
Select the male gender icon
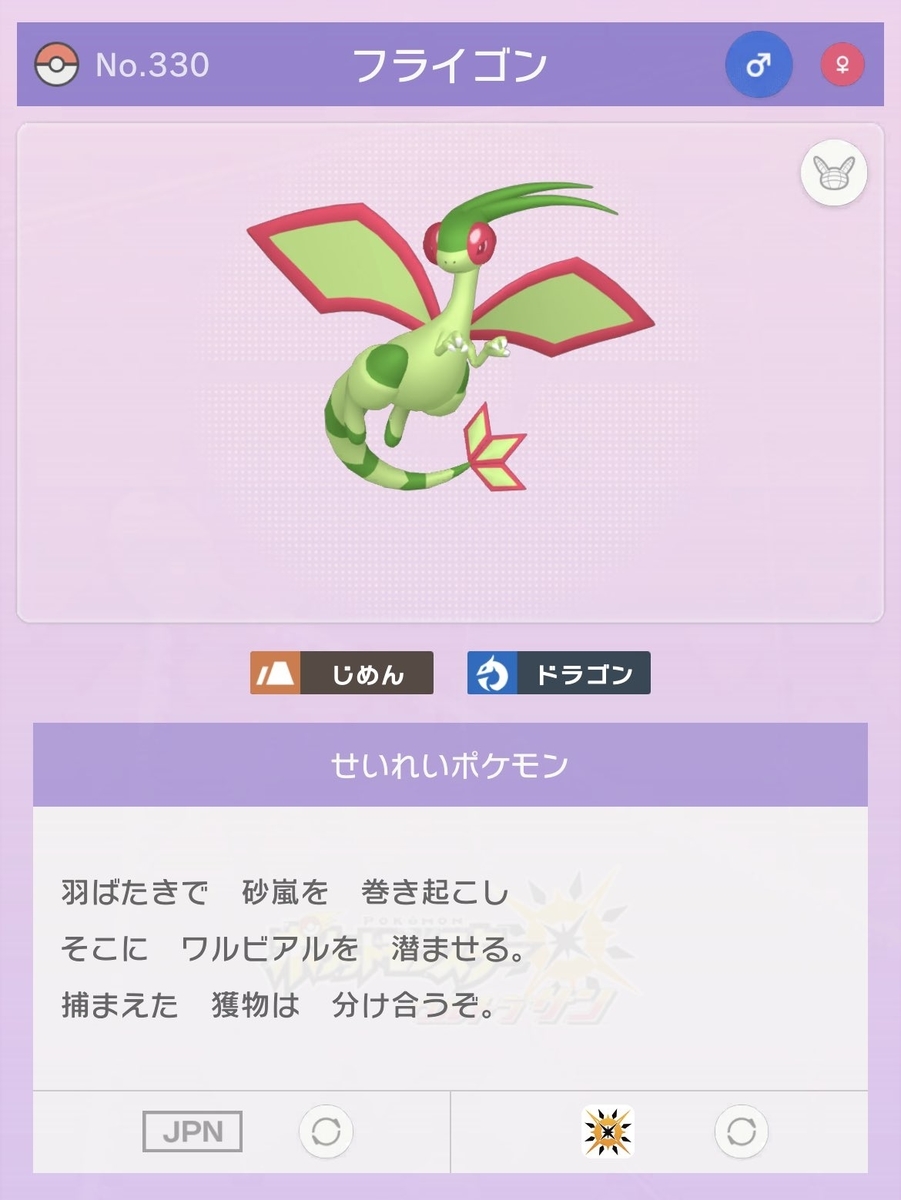[758, 65]
